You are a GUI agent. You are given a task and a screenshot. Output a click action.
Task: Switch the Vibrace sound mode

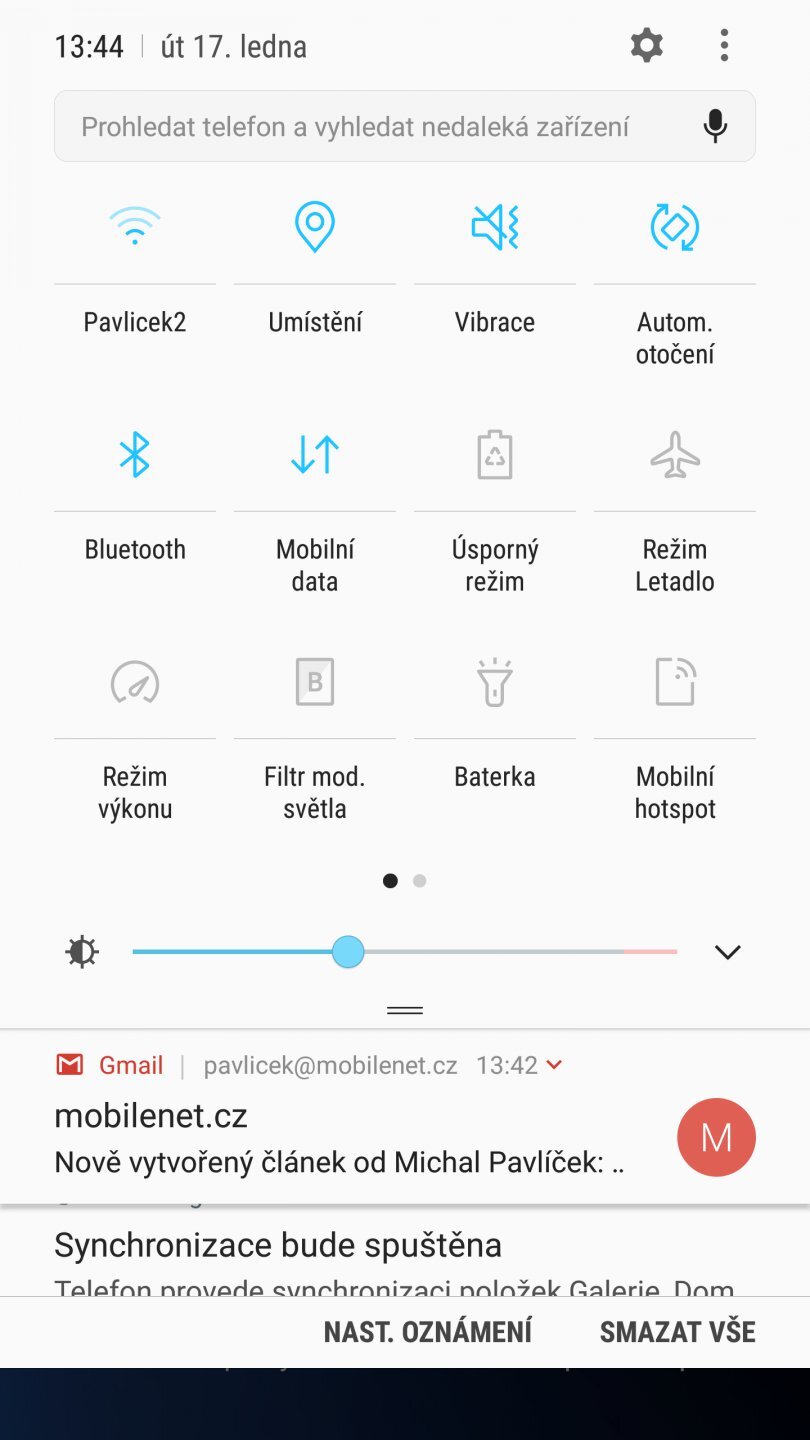[495, 228]
